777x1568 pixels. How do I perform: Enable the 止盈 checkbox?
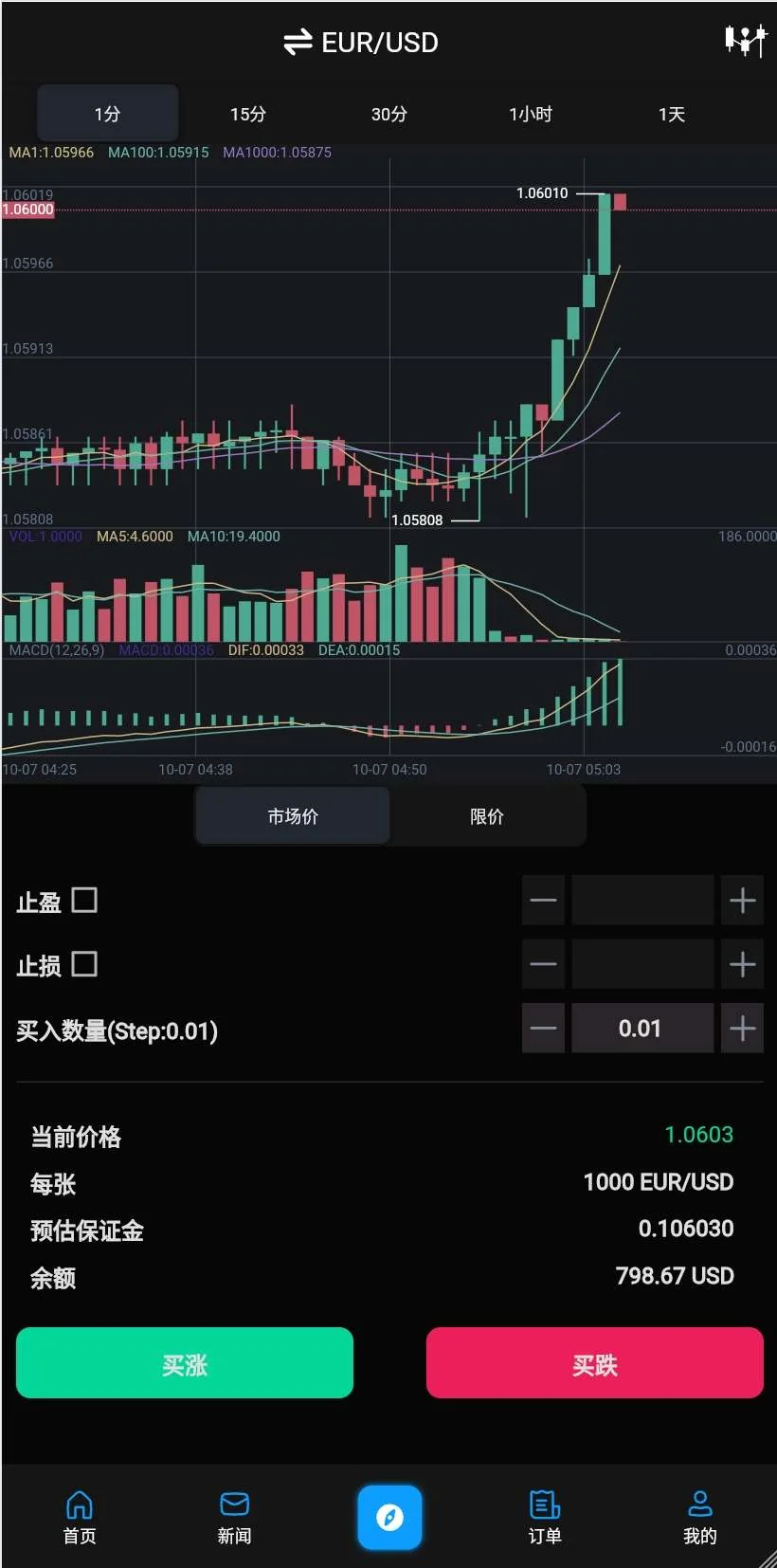[84, 900]
